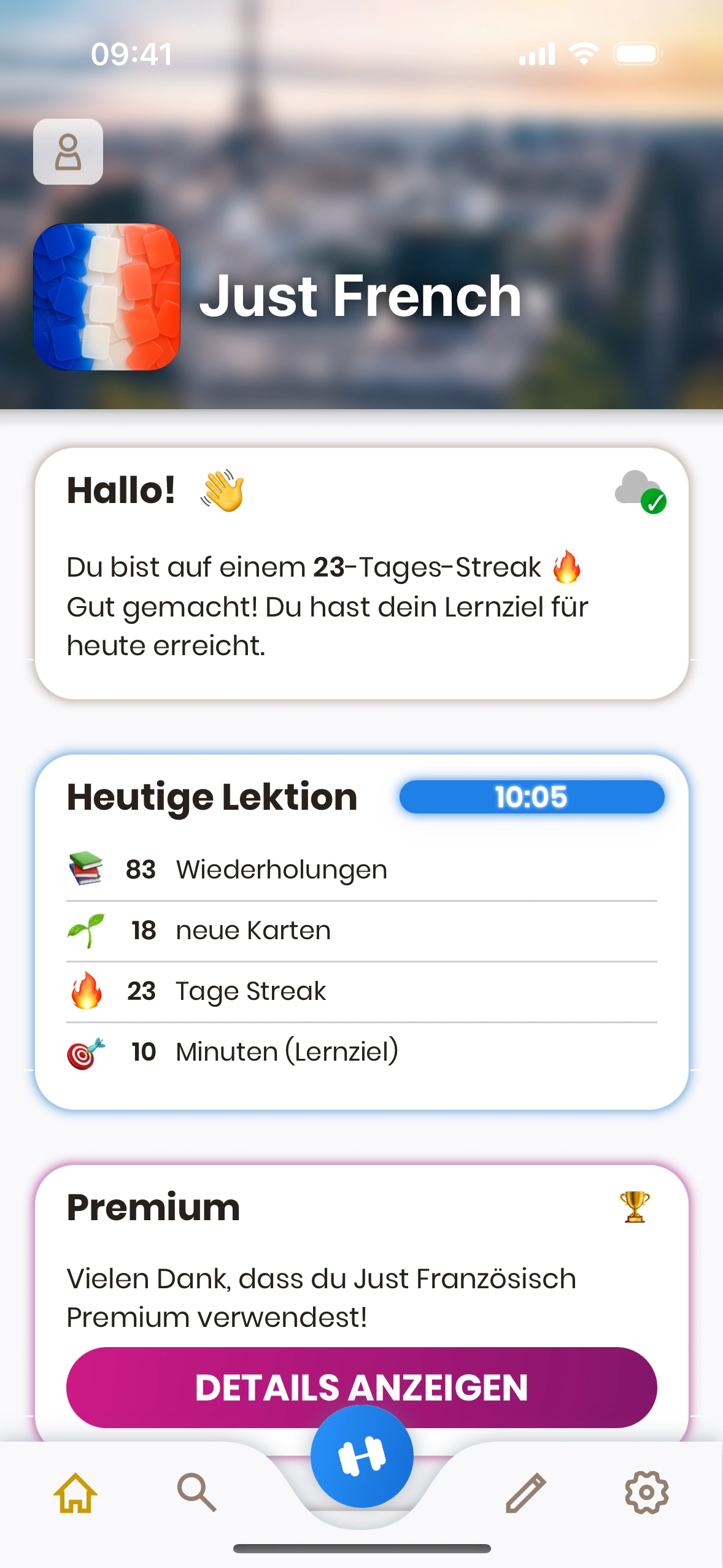Open the settings gear tab

pos(646,1493)
